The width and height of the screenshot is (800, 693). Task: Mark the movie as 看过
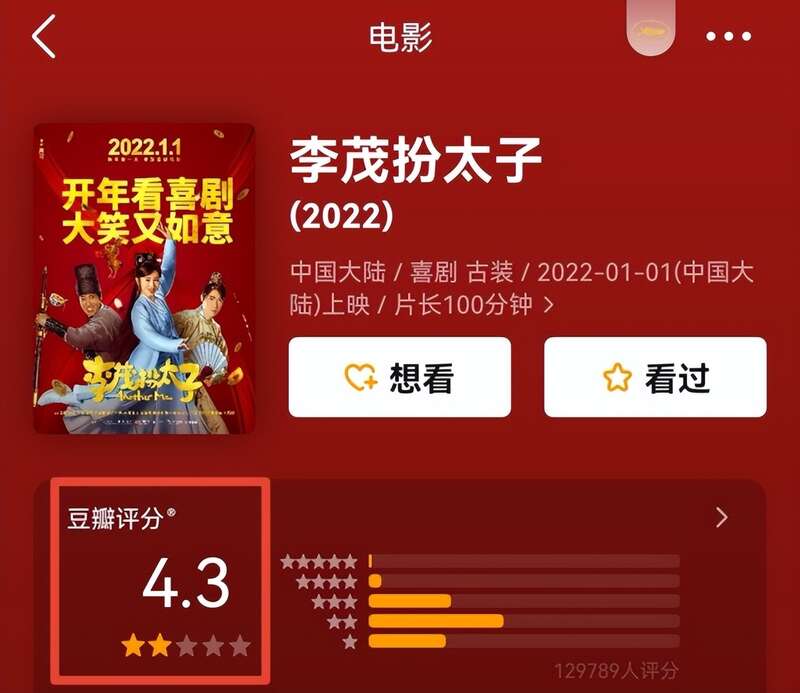click(x=655, y=377)
